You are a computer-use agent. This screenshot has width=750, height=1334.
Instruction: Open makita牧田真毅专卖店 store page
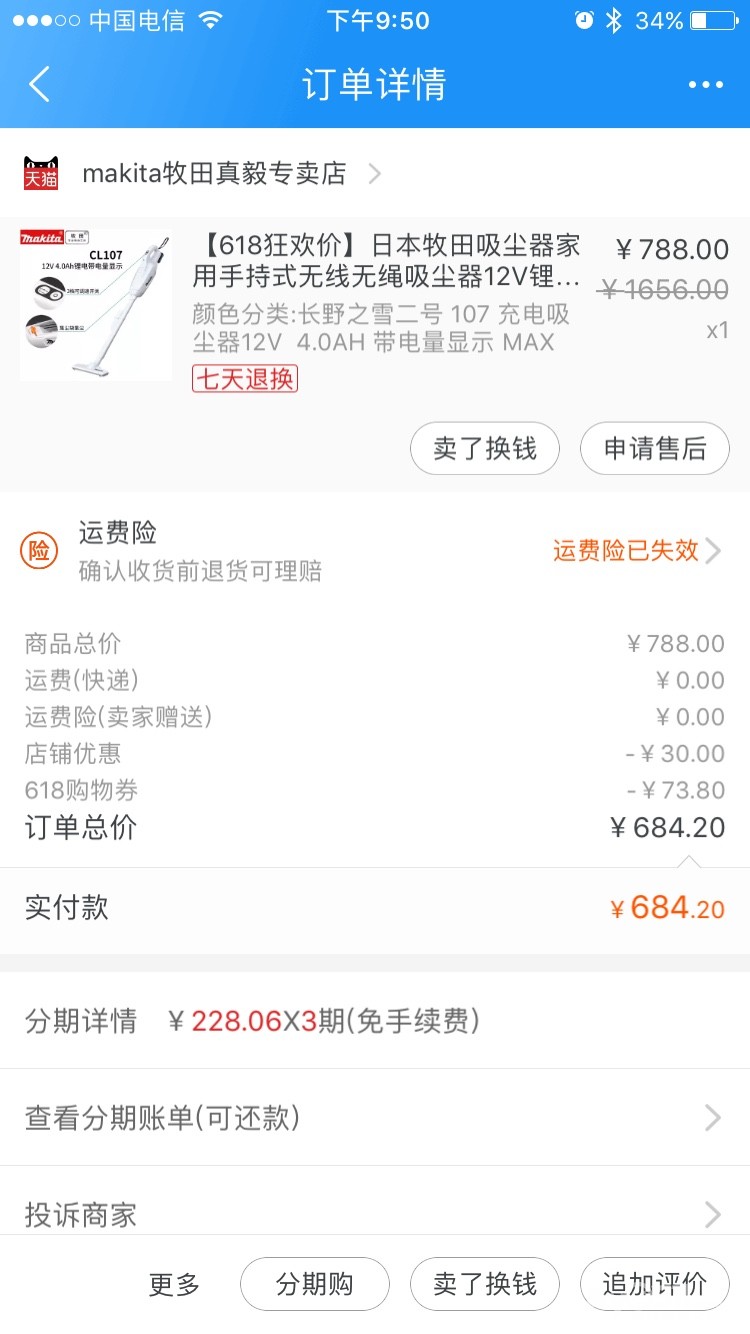[x=214, y=174]
